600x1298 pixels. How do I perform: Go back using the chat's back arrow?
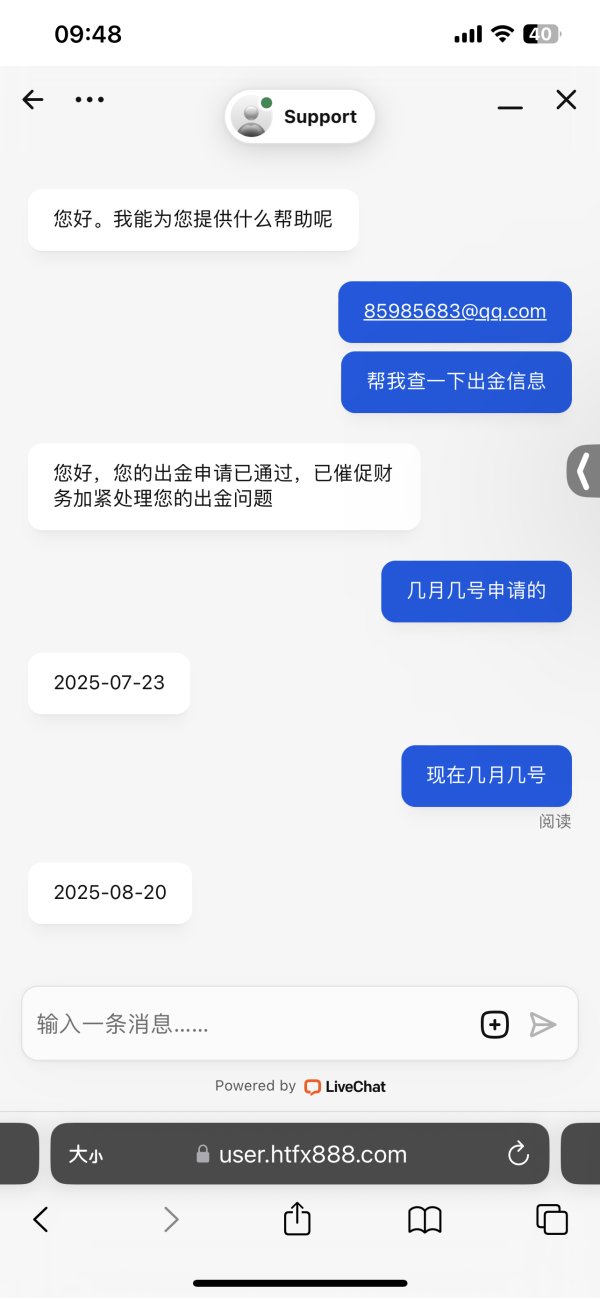point(33,99)
